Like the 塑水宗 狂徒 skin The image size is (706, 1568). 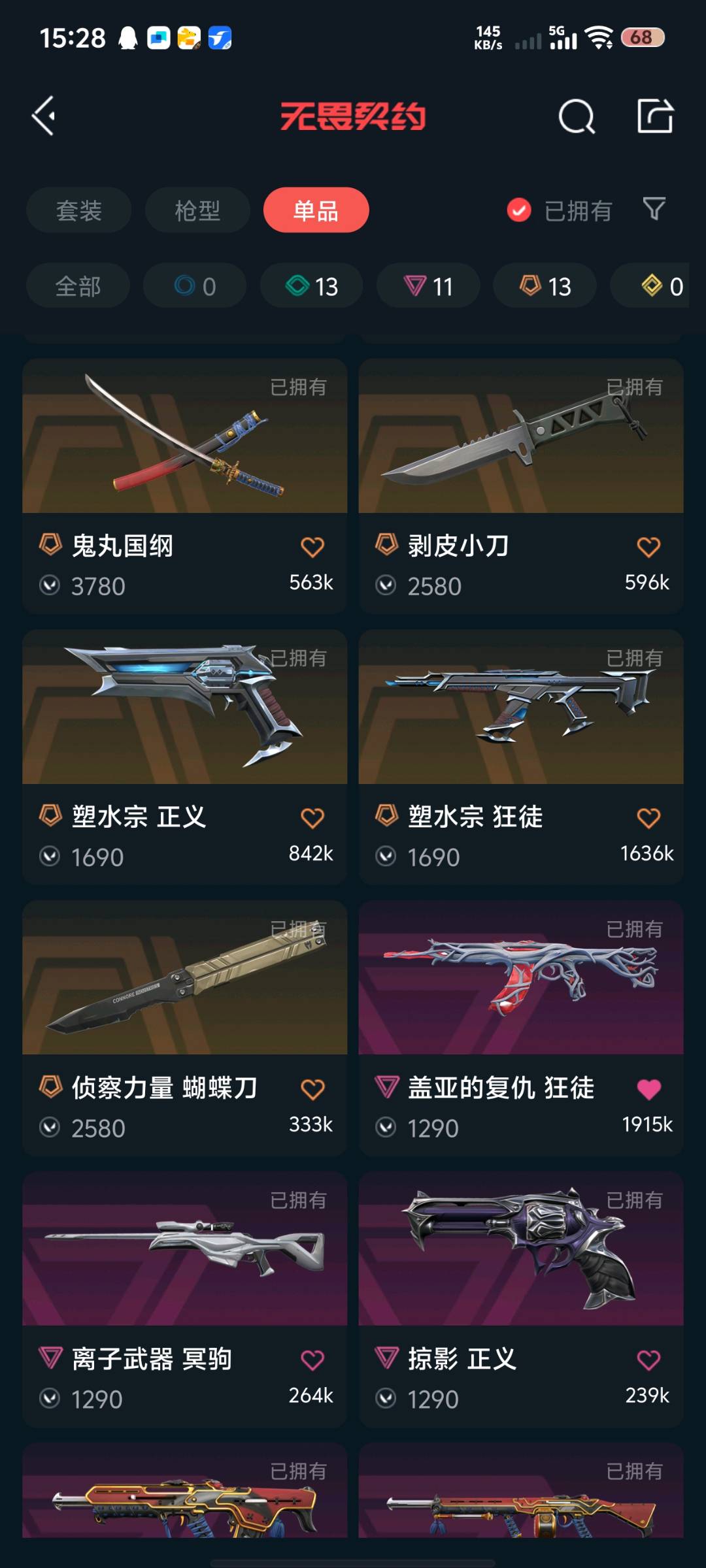(648, 818)
